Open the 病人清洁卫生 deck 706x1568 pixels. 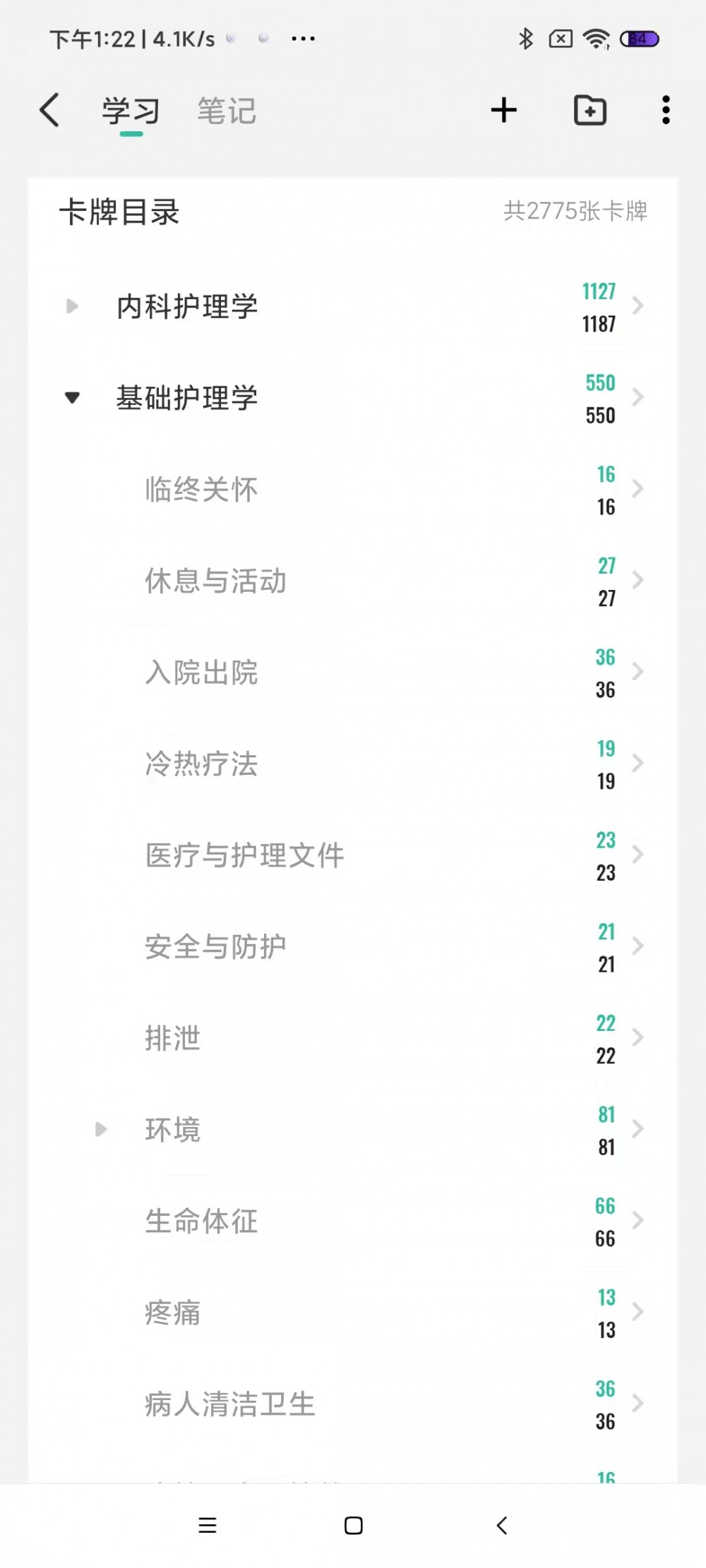coord(229,1404)
